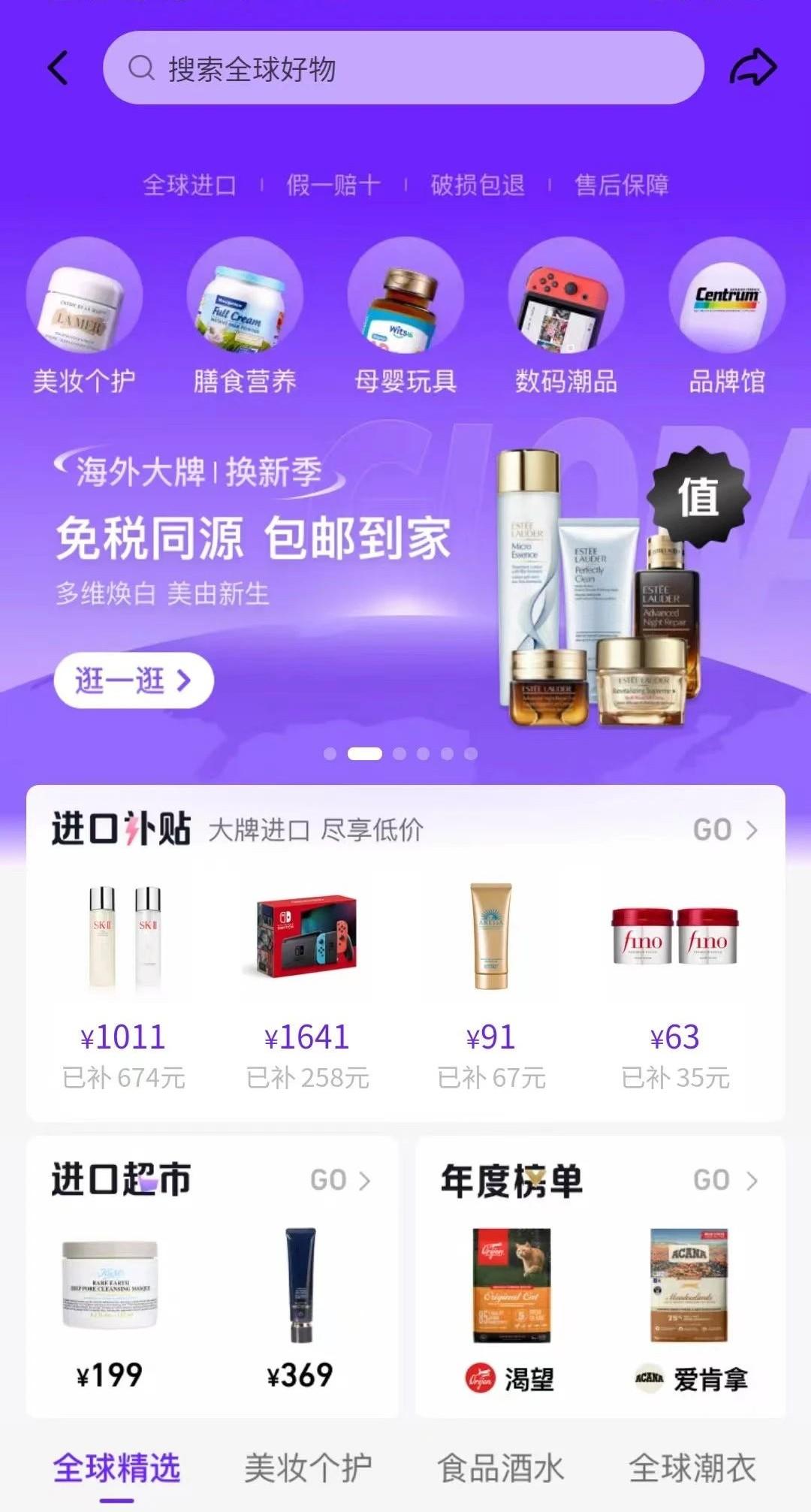Open the 美妆个护 category circle
The width and height of the screenshot is (811, 1512).
pyautogui.click(x=84, y=317)
